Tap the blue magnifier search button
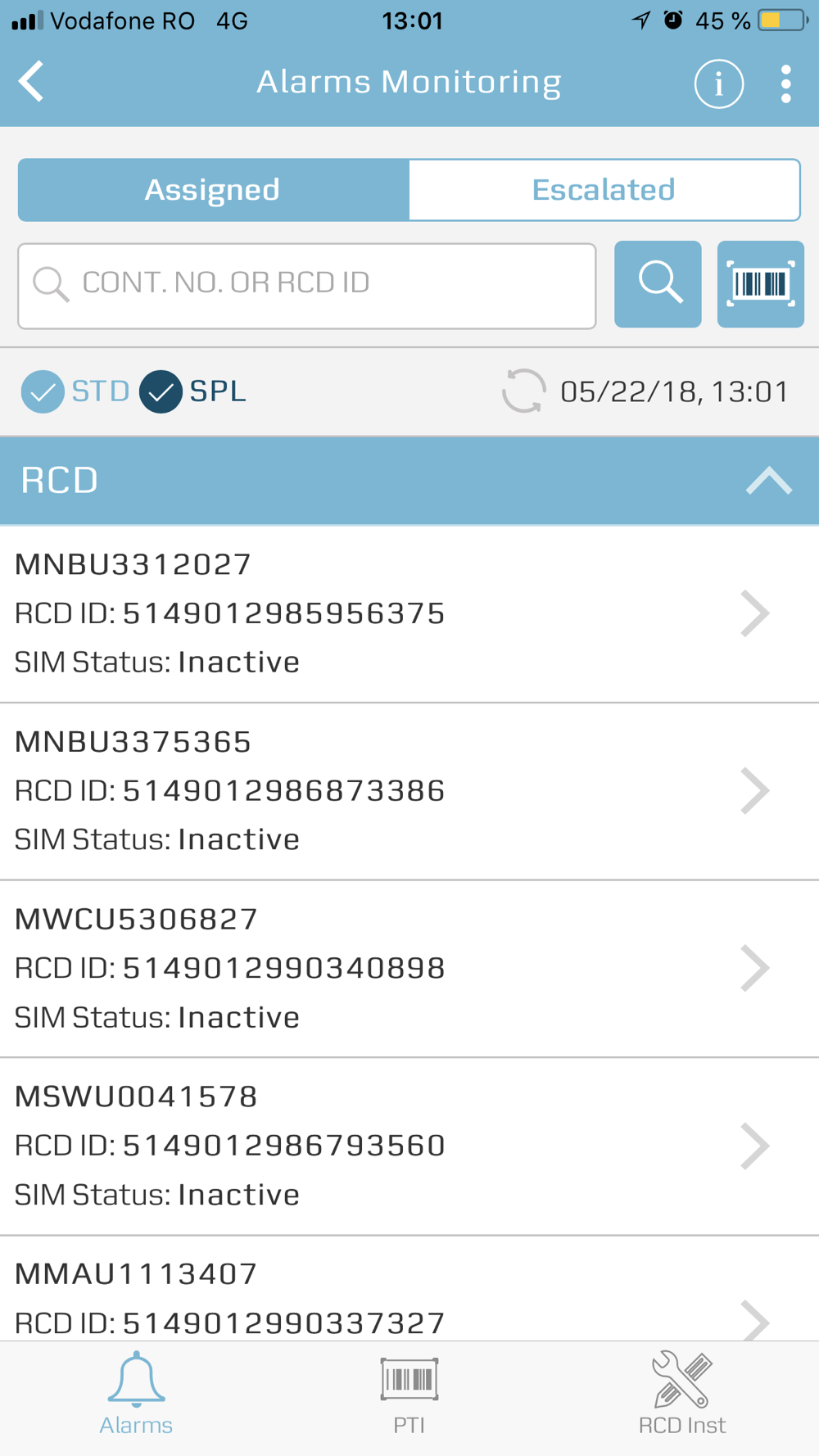The image size is (819, 1456). pos(658,284)
